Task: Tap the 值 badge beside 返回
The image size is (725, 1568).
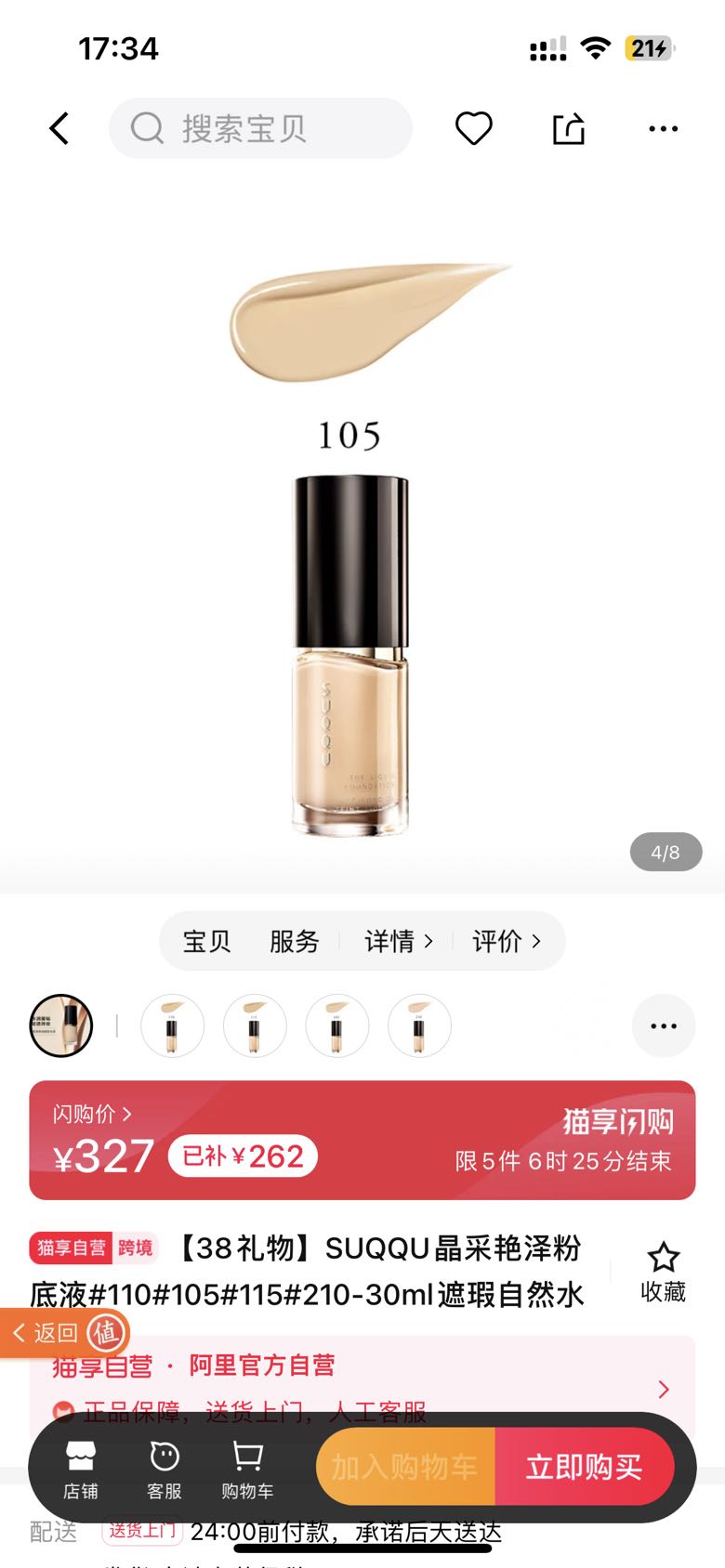Action: [105, 1333]
